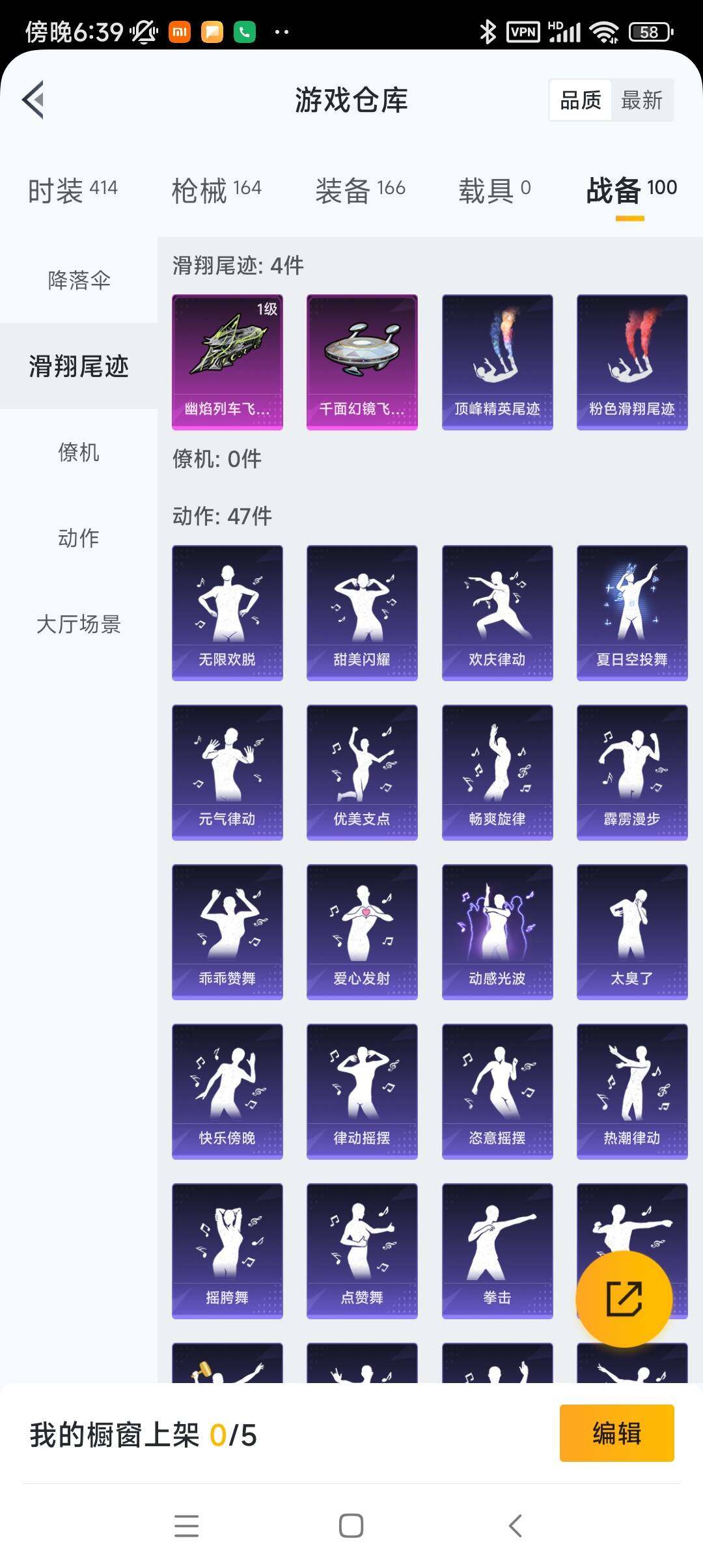
Task: Open the 无限欢脱 emote
Action: coord(227,613)
